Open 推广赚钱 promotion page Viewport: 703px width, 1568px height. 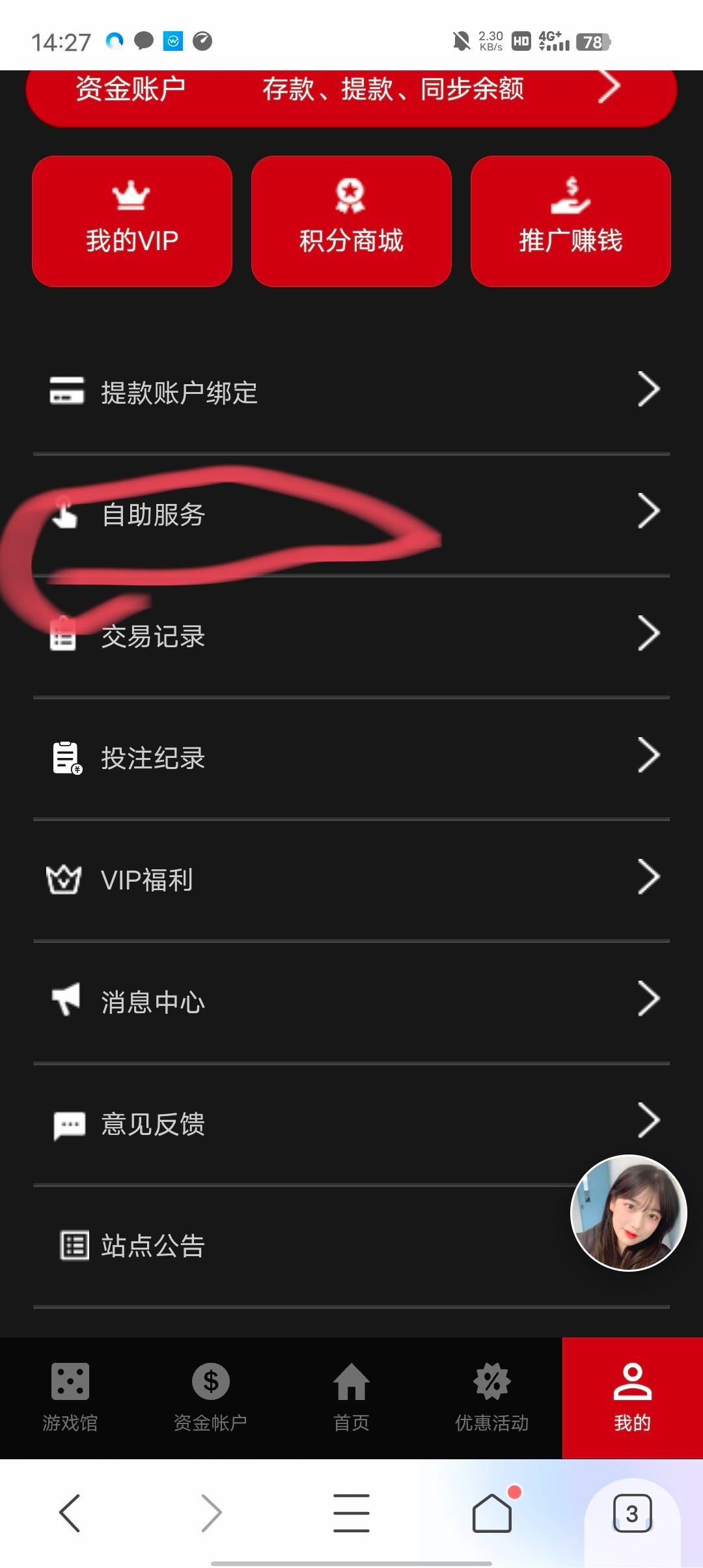pos(571,221)
